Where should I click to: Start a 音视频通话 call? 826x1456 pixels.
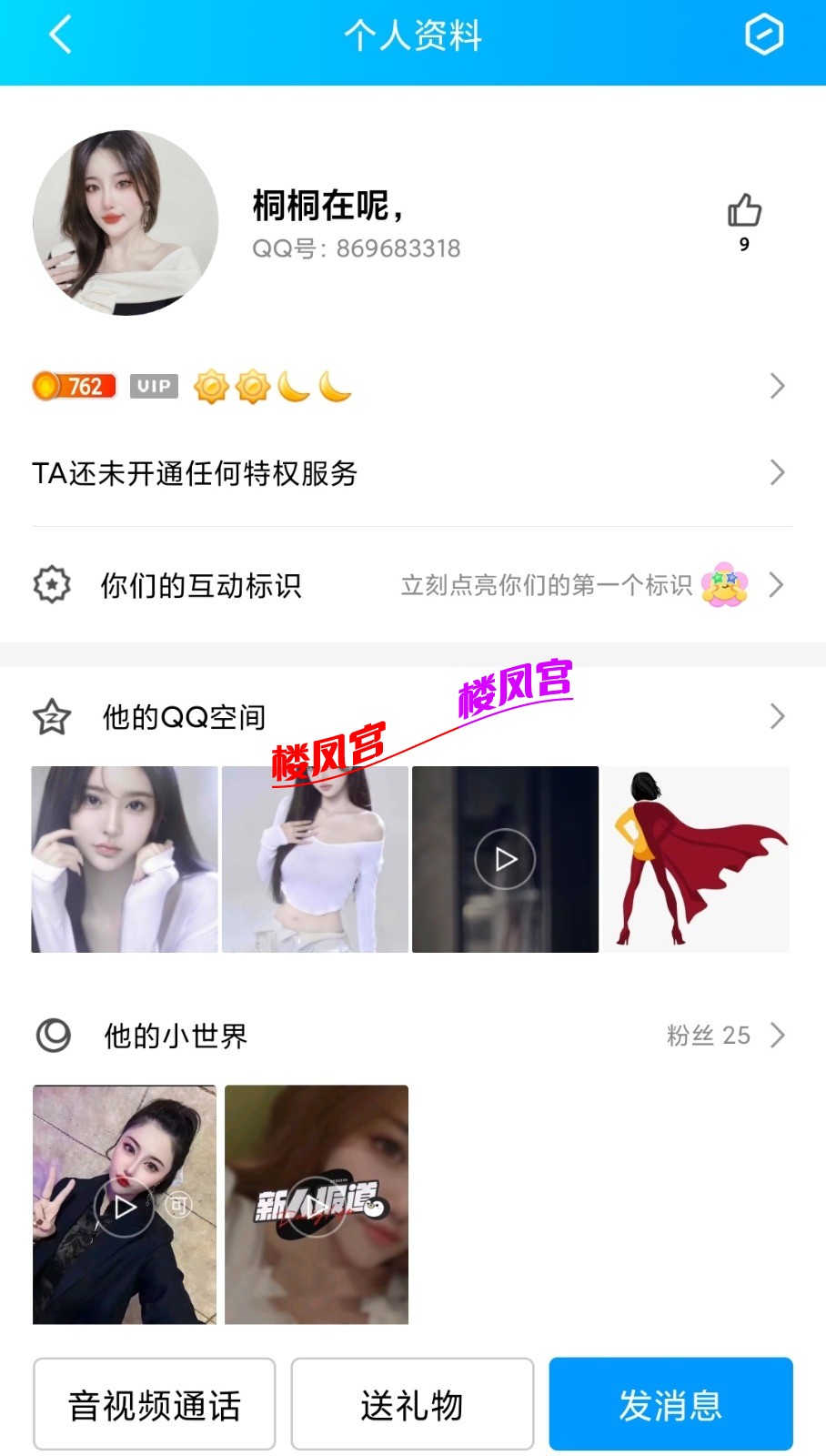click(x=155, y=1404)
